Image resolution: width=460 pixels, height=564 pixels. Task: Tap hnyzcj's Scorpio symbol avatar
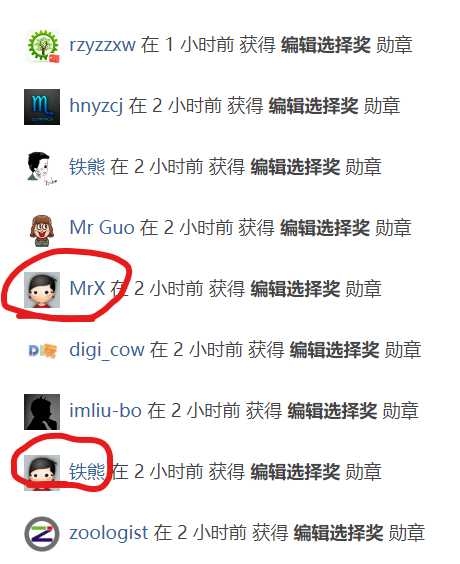click(x=42, y=107)
